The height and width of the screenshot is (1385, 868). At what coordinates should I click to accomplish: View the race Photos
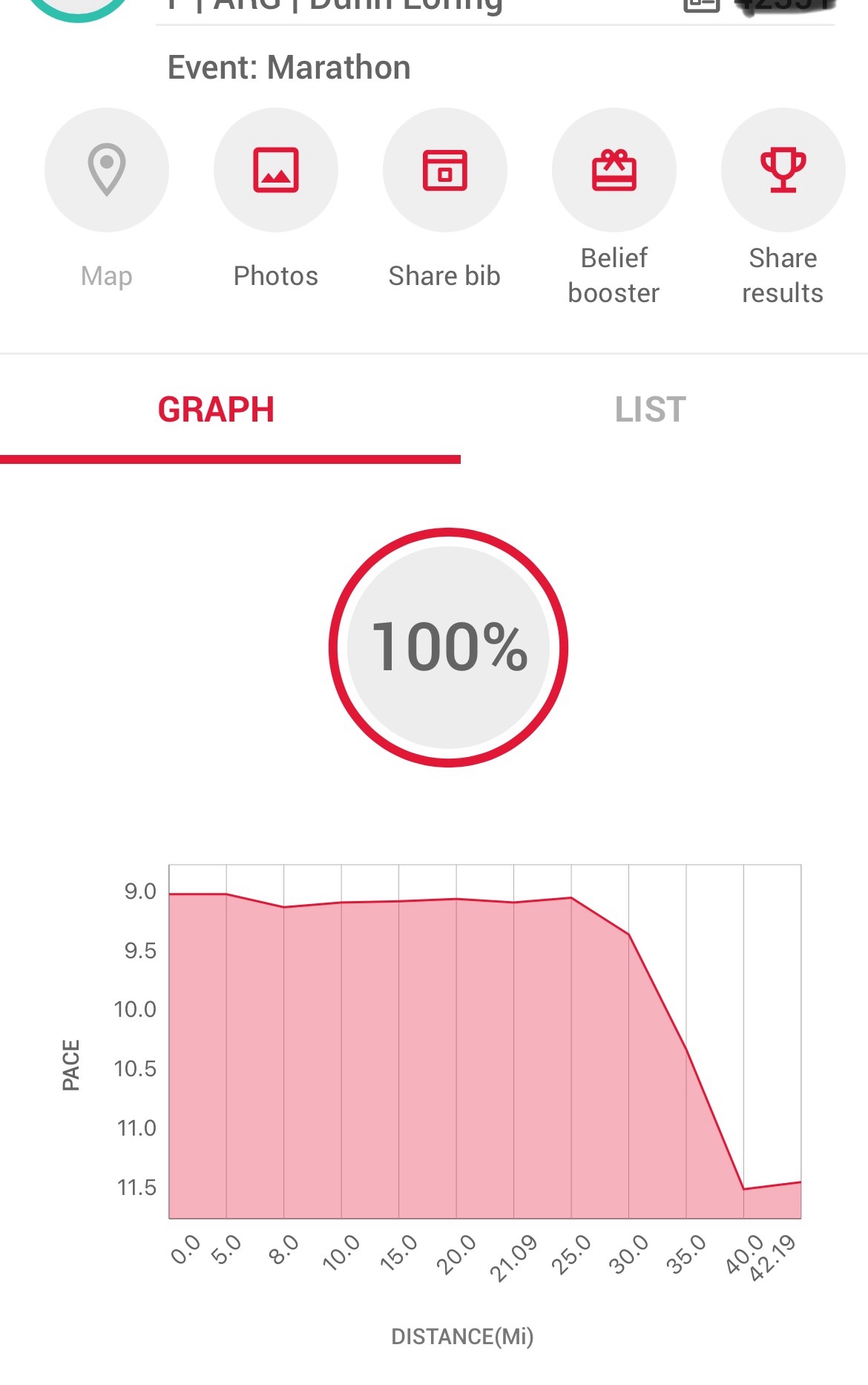tap(276, 170)
